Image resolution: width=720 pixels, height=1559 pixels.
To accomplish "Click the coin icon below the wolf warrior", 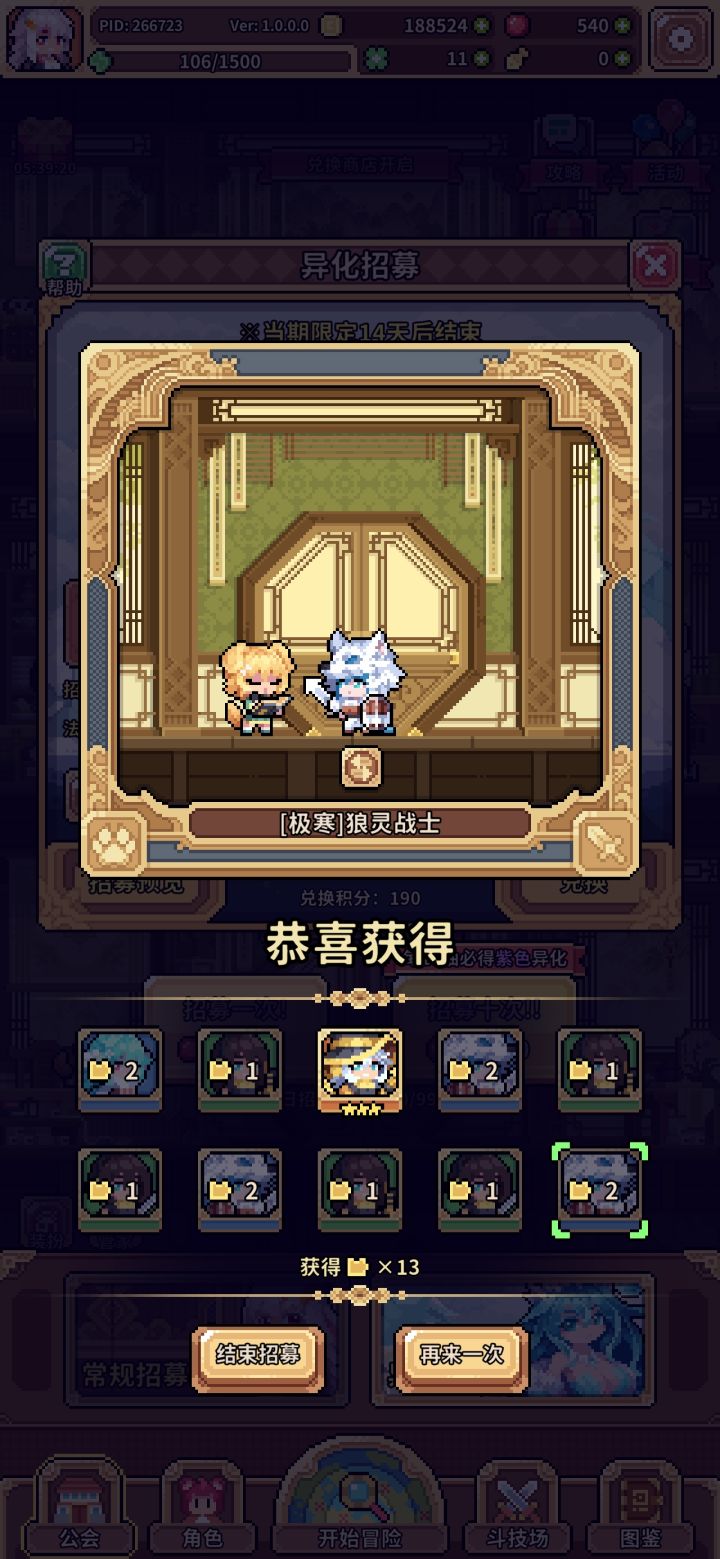I will (x=360, y=766).
